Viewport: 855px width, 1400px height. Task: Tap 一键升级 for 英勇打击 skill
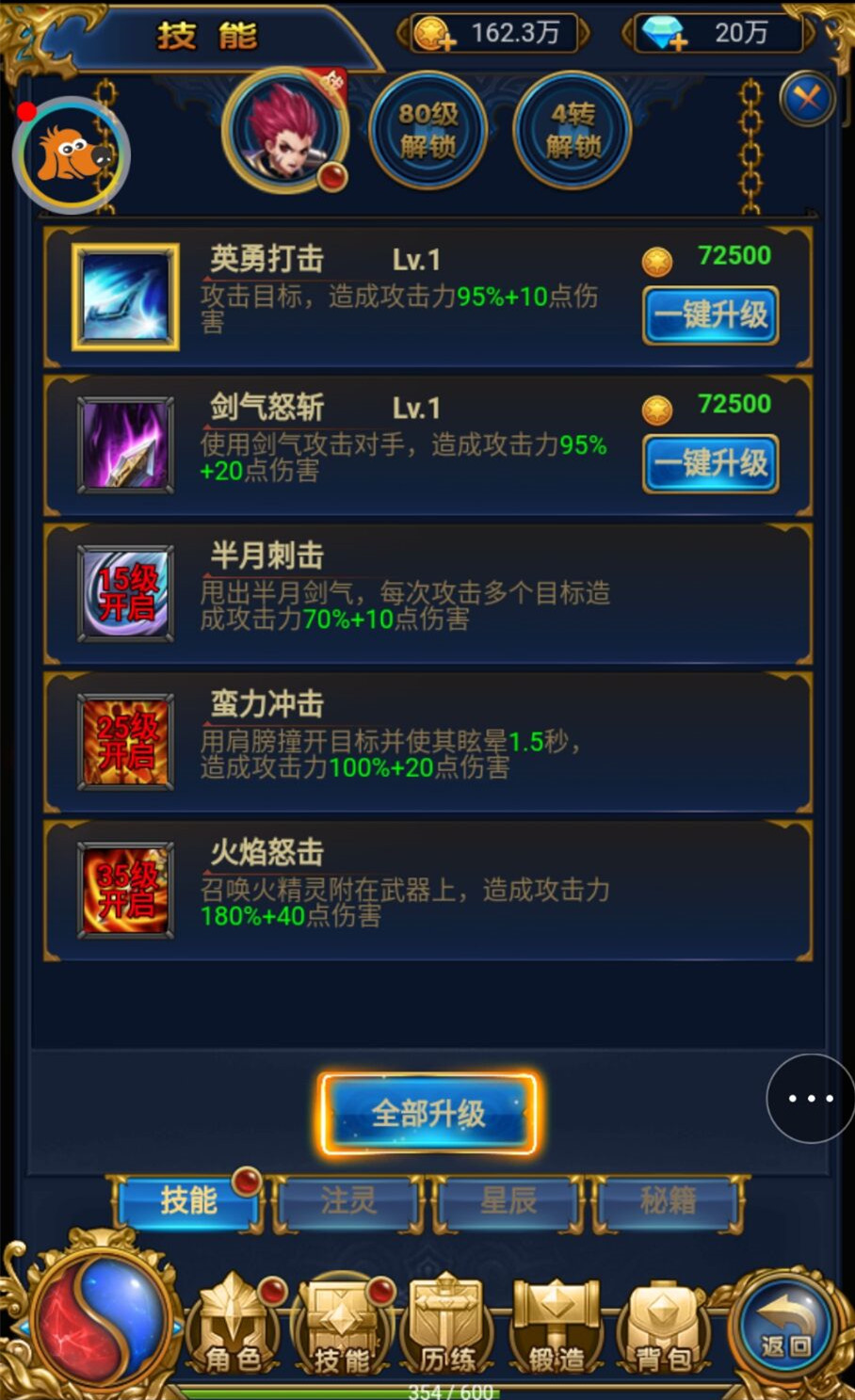710,315
